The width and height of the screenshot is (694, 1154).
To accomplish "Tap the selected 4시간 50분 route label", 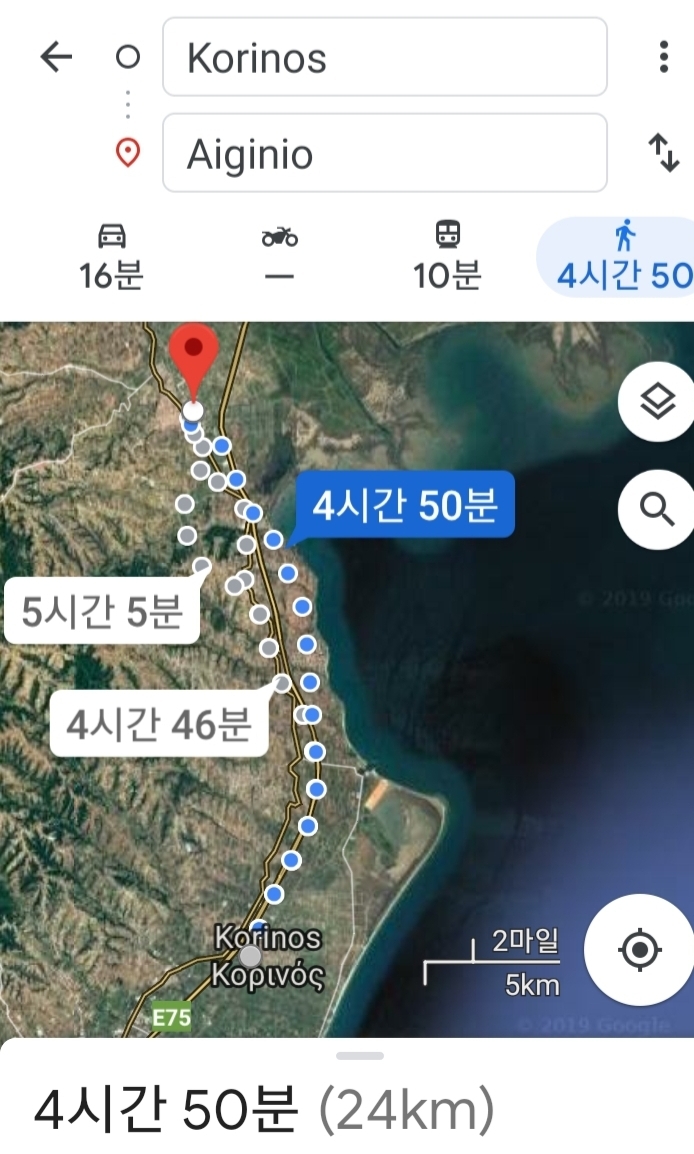I will tap(404, 505).
